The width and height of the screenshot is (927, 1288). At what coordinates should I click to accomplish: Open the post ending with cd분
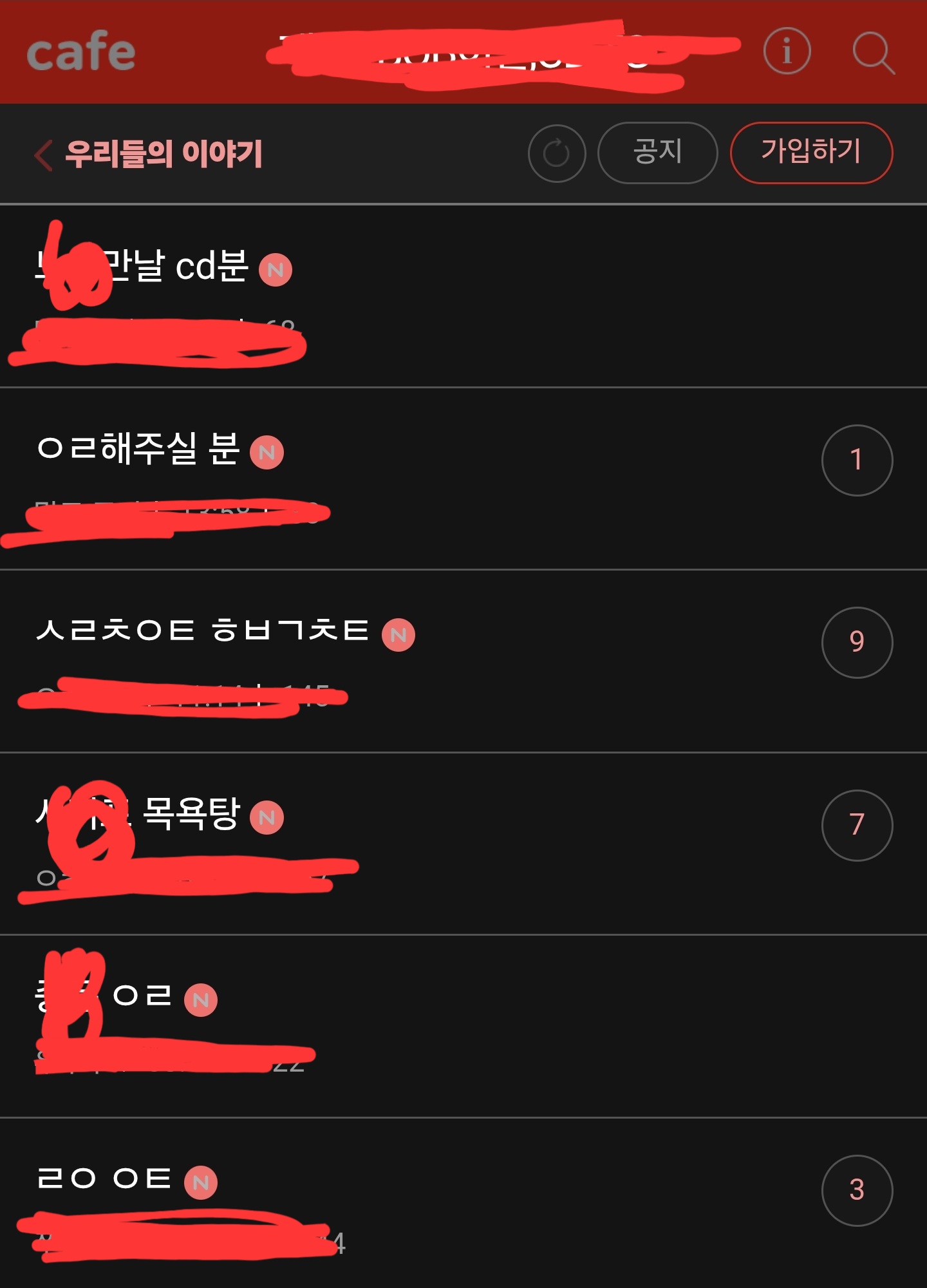click(x=175, y=267)
